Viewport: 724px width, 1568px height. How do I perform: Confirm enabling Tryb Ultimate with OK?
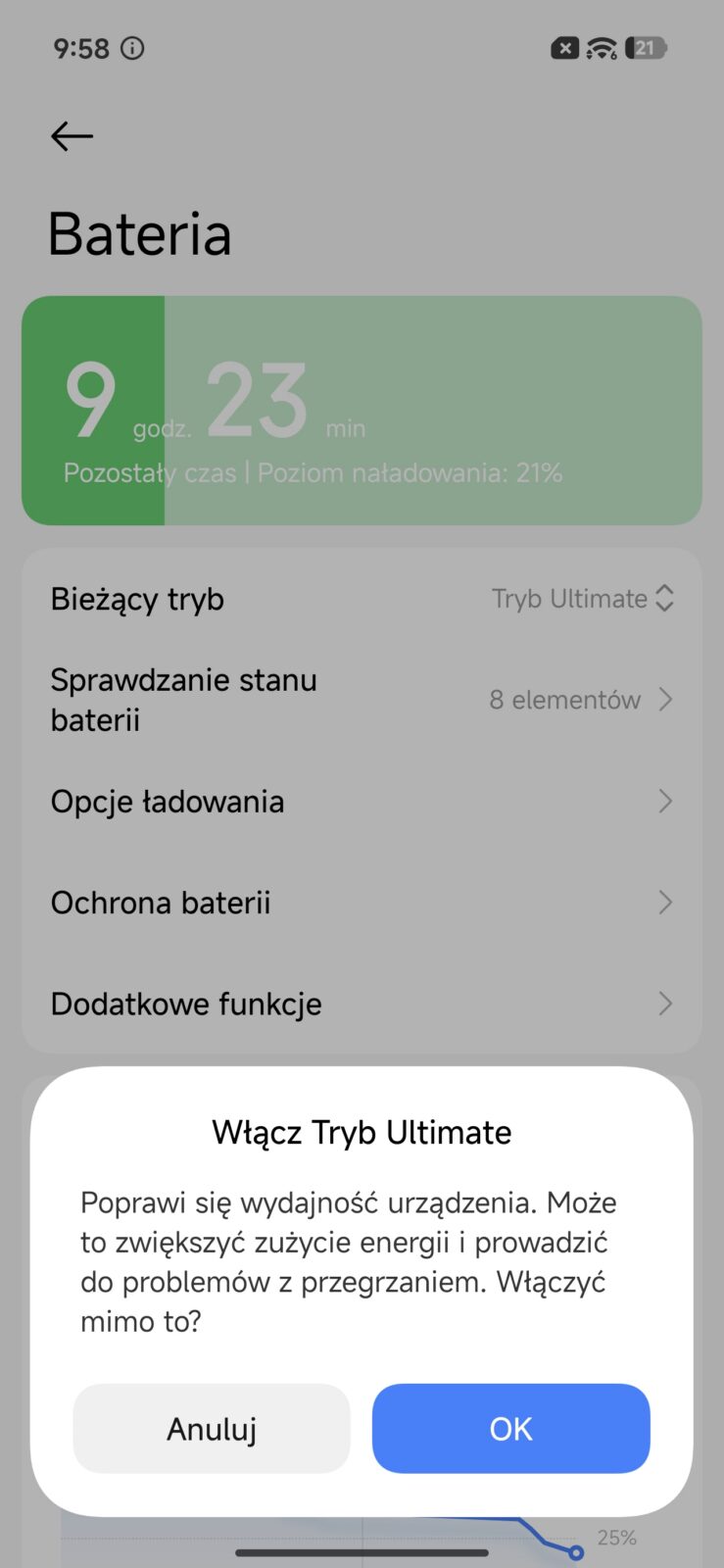click(x=510, y=1428)
